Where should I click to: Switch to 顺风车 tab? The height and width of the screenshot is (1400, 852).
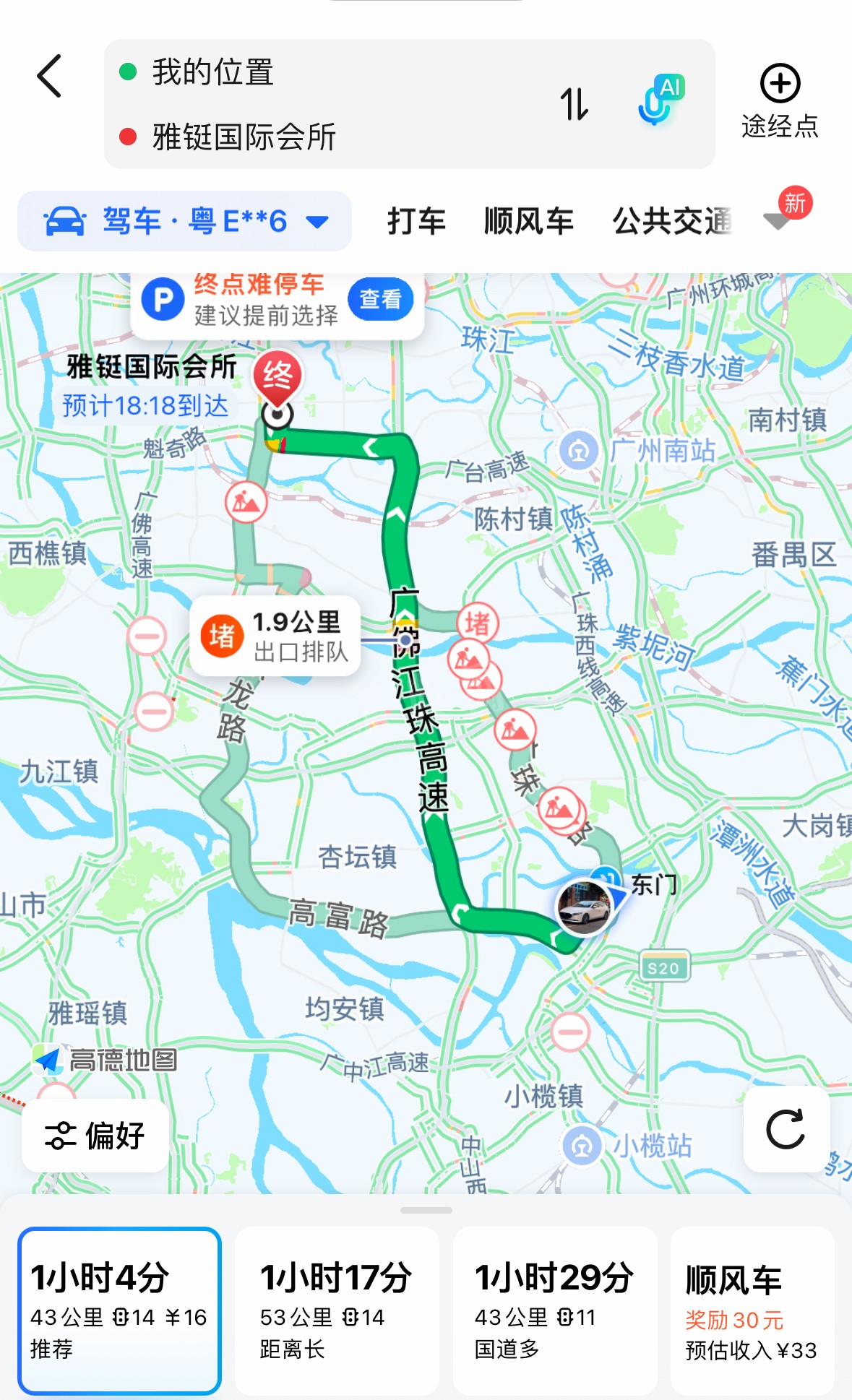[528, 221]
